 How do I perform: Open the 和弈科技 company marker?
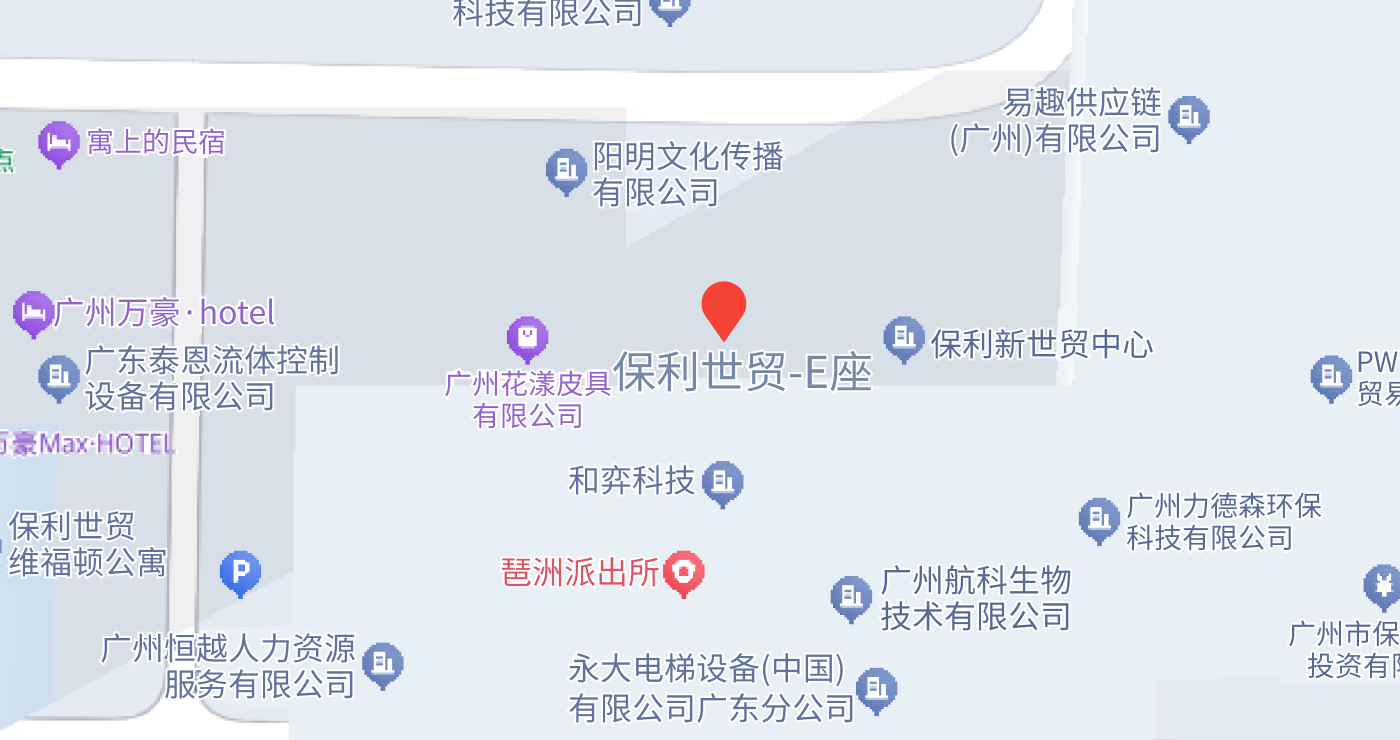(x=723, y=483)
